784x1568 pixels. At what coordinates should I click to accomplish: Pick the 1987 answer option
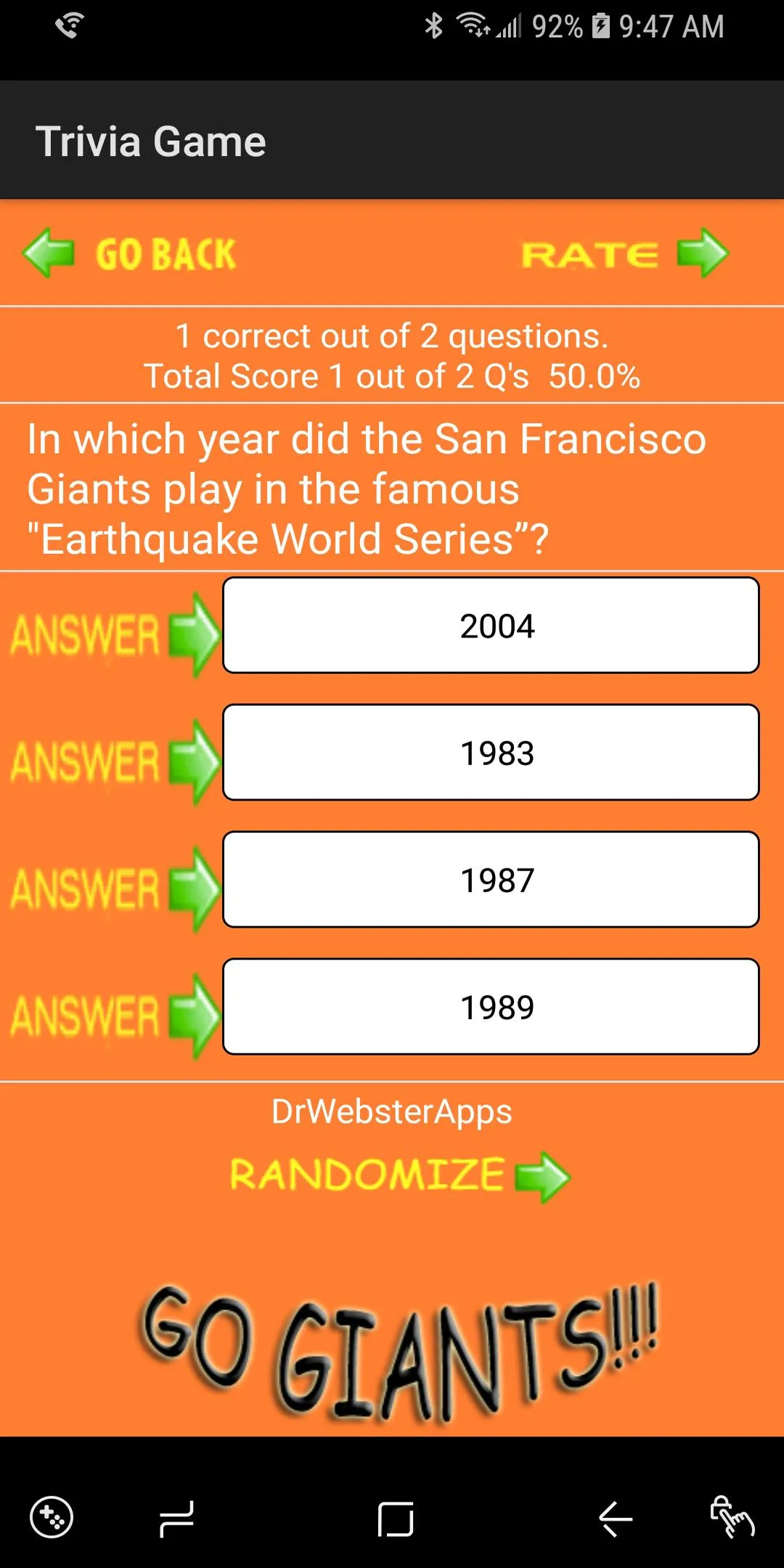491,879
